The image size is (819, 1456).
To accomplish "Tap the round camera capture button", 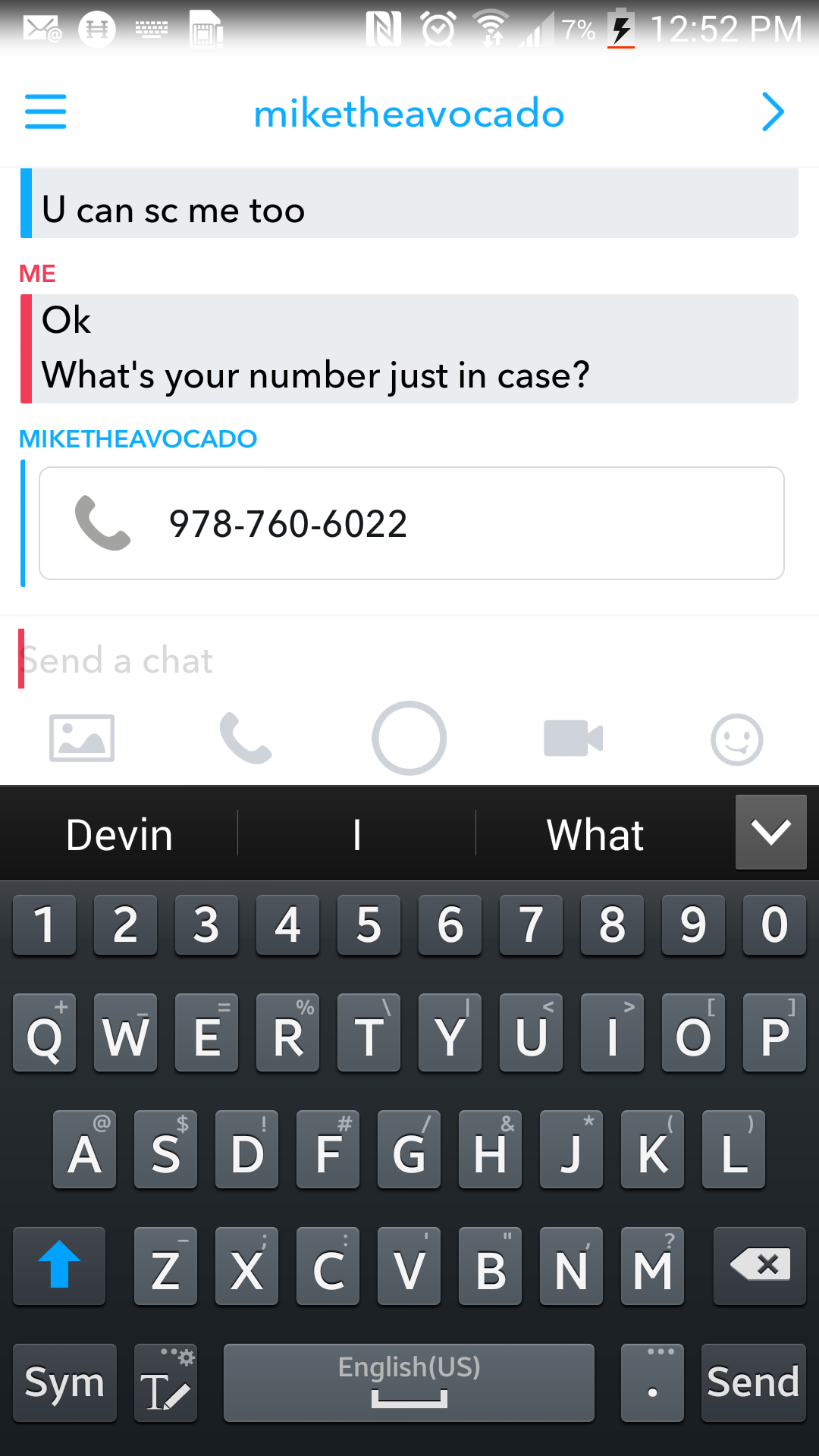I will click(409, 738).
